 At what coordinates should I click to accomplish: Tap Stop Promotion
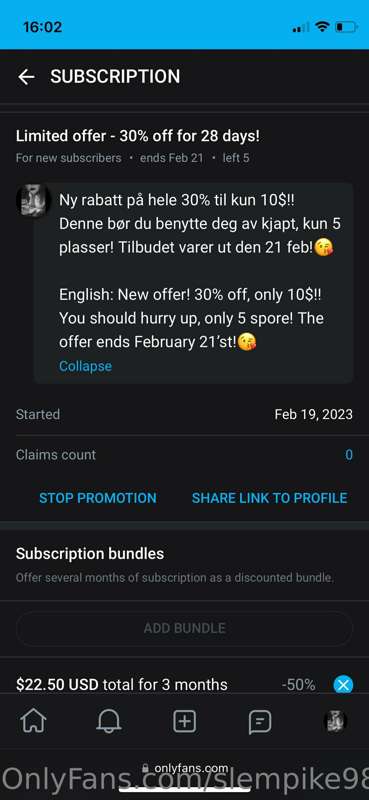pos(97,498)
